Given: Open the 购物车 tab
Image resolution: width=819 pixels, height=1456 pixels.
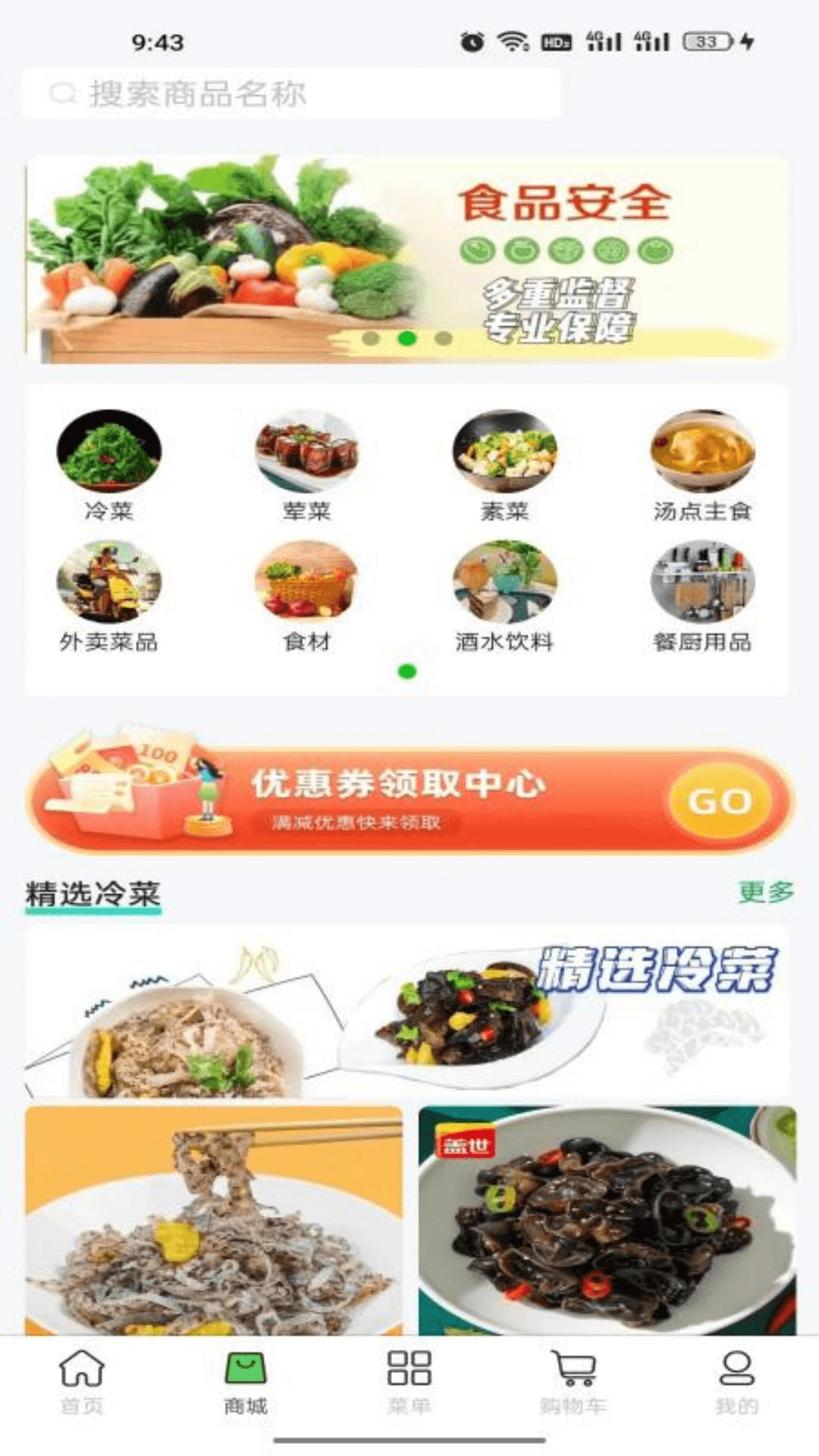Looking at the screenshot, I should pos(573,1383).
